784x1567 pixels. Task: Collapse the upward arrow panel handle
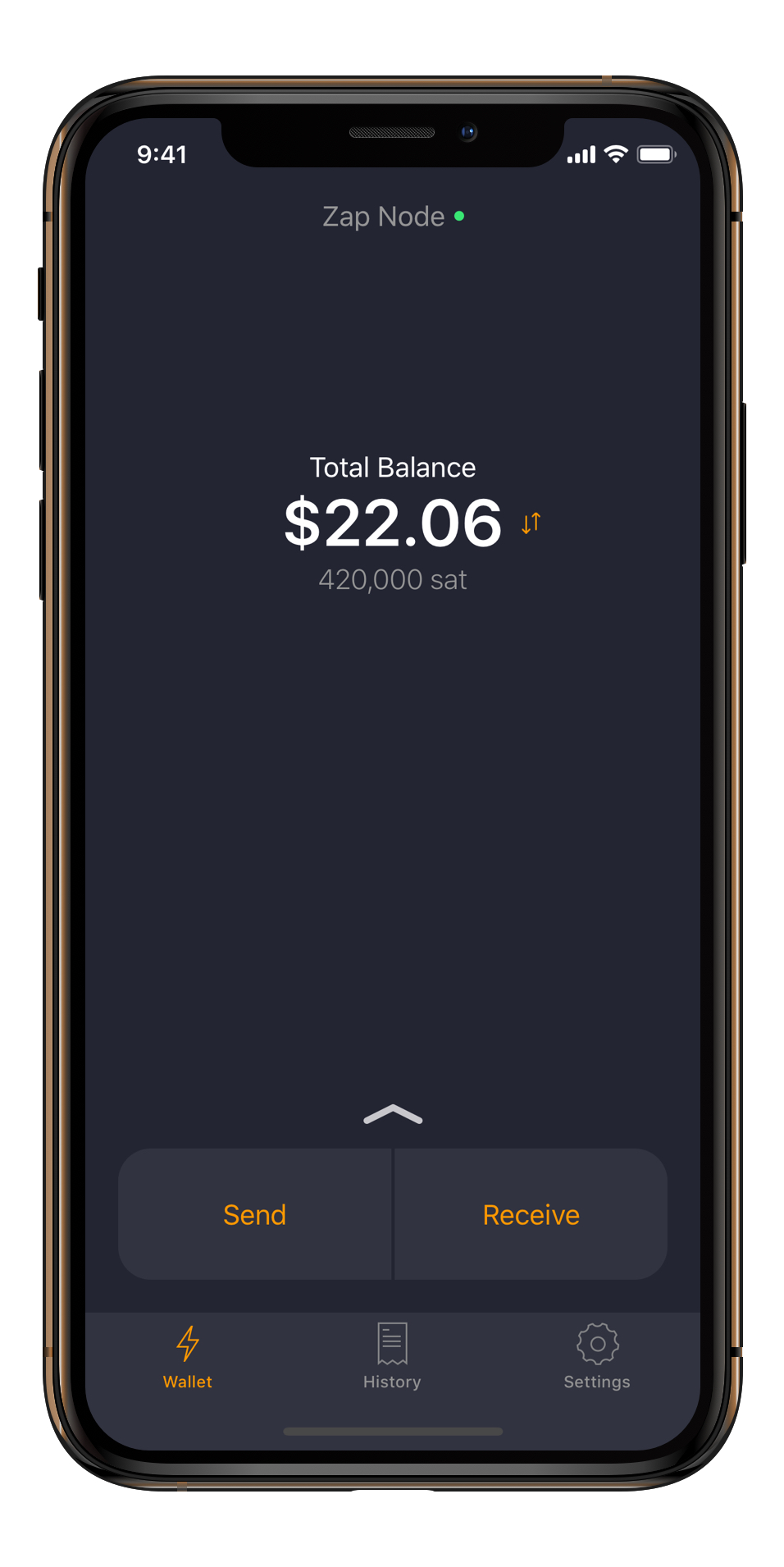pyautogui.click(x=394, y=1113)
